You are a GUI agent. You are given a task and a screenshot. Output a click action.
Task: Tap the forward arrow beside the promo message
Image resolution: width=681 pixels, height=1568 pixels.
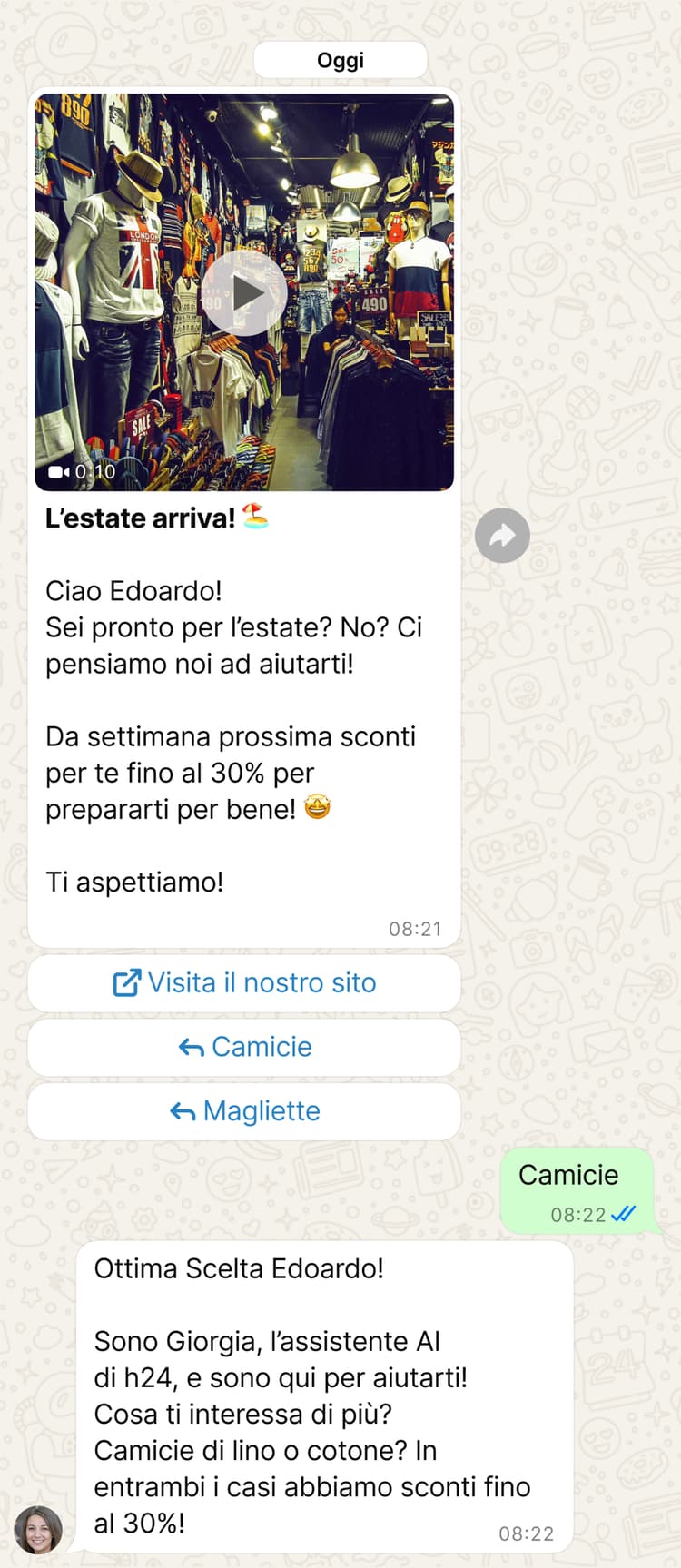502,536
